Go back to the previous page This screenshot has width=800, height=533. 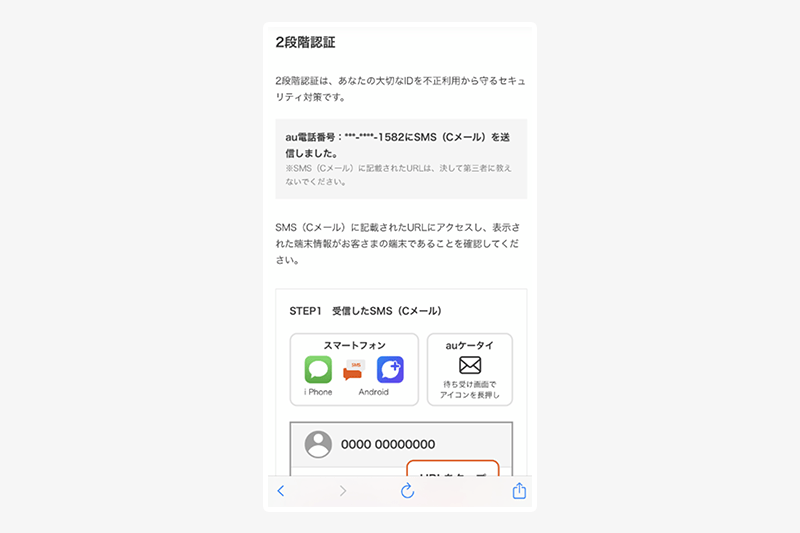point(281,491)
